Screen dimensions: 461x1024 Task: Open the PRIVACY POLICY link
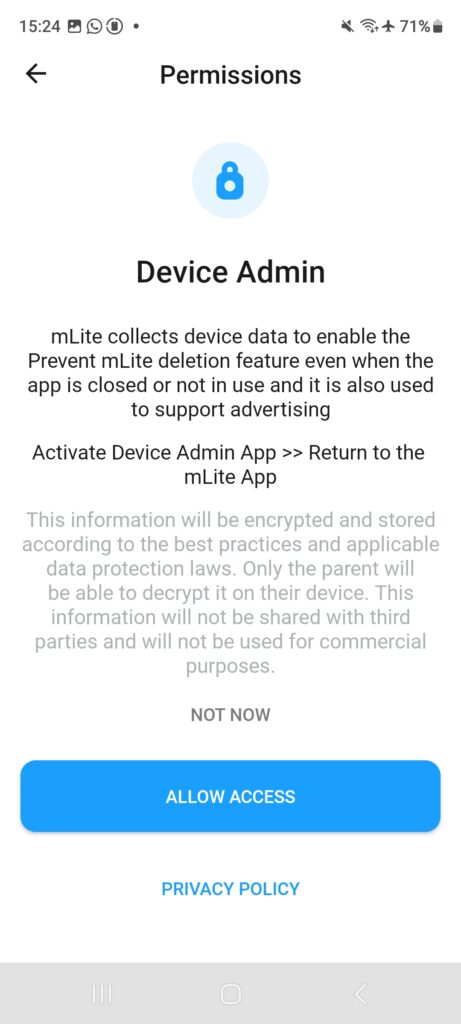230,888
